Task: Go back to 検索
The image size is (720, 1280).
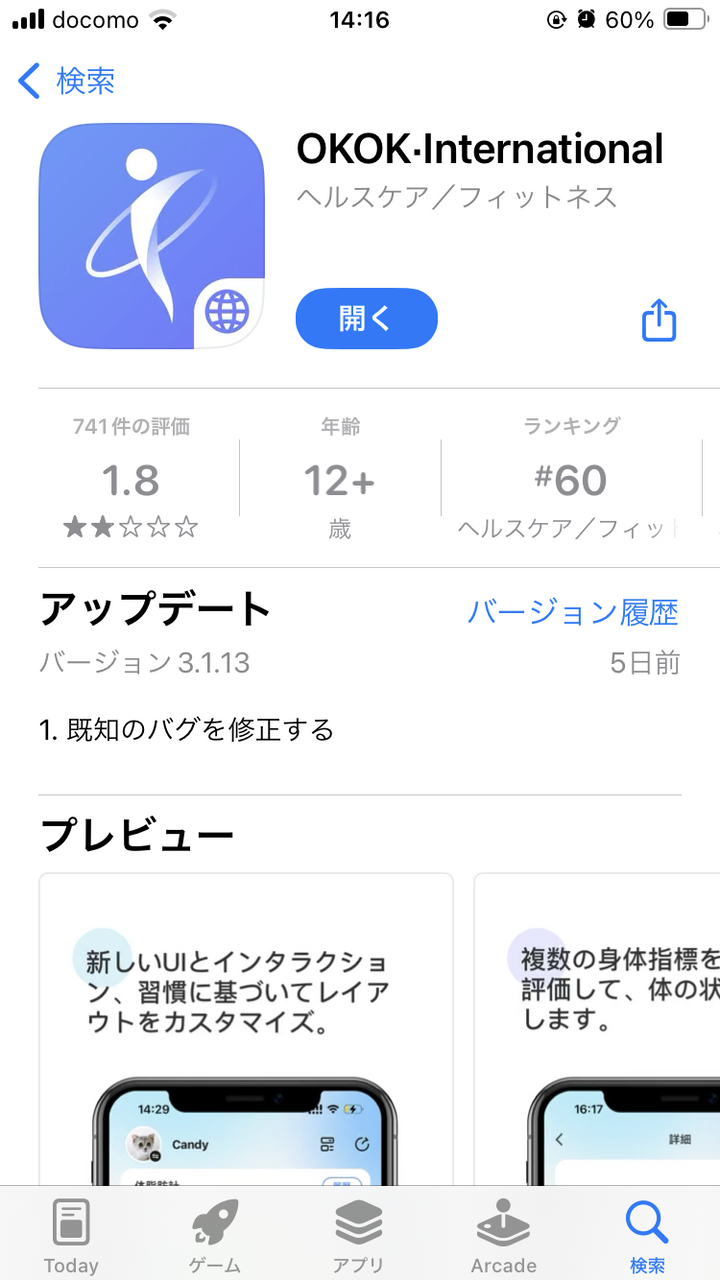Action: point(68,81)
